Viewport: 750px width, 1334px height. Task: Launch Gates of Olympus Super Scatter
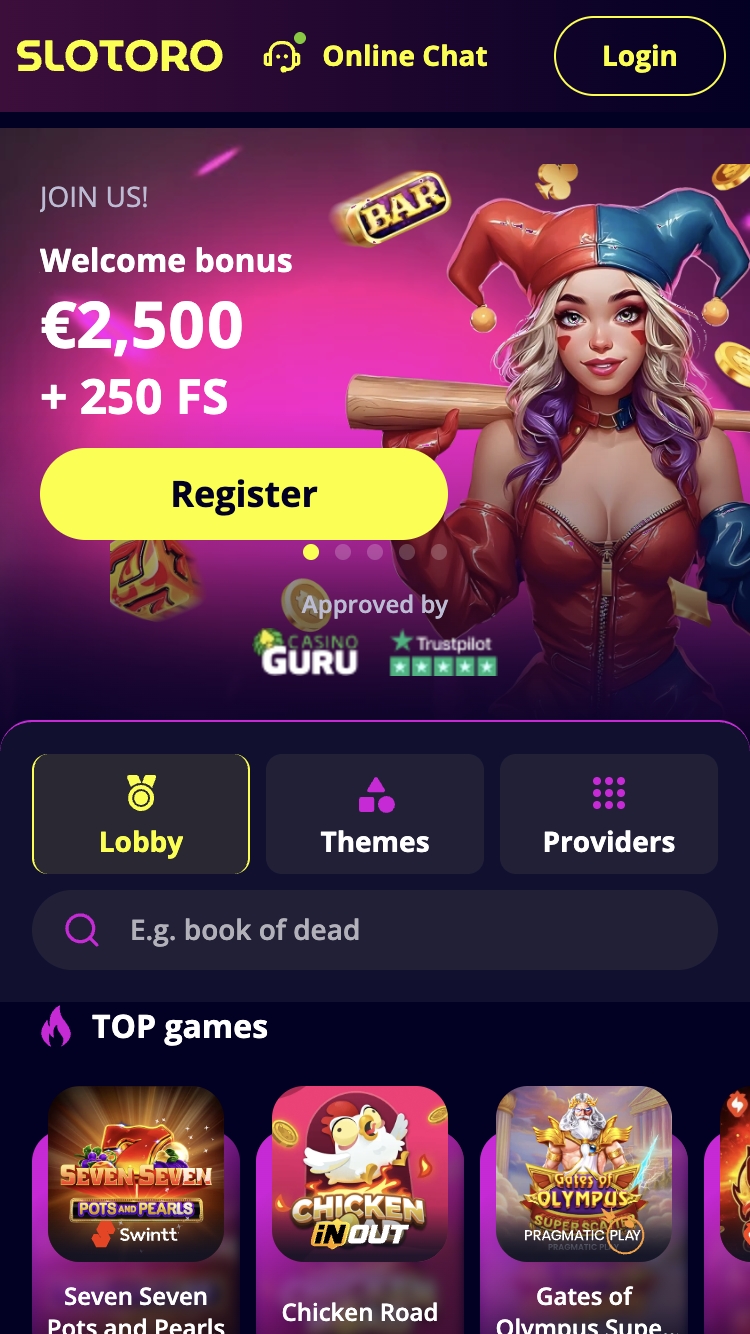[584, 1174]
